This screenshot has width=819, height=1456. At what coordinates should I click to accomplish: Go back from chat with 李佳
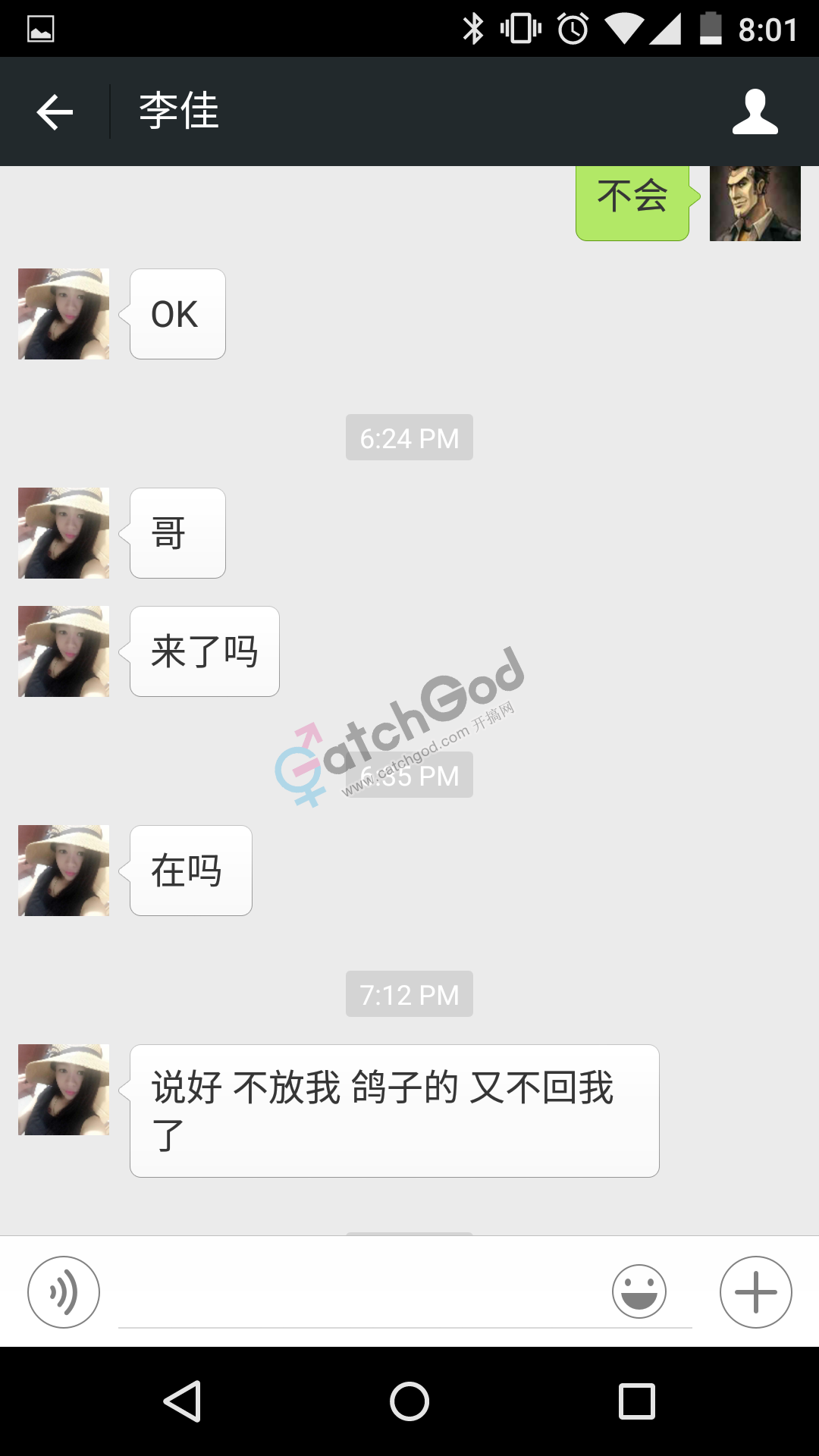55,112
